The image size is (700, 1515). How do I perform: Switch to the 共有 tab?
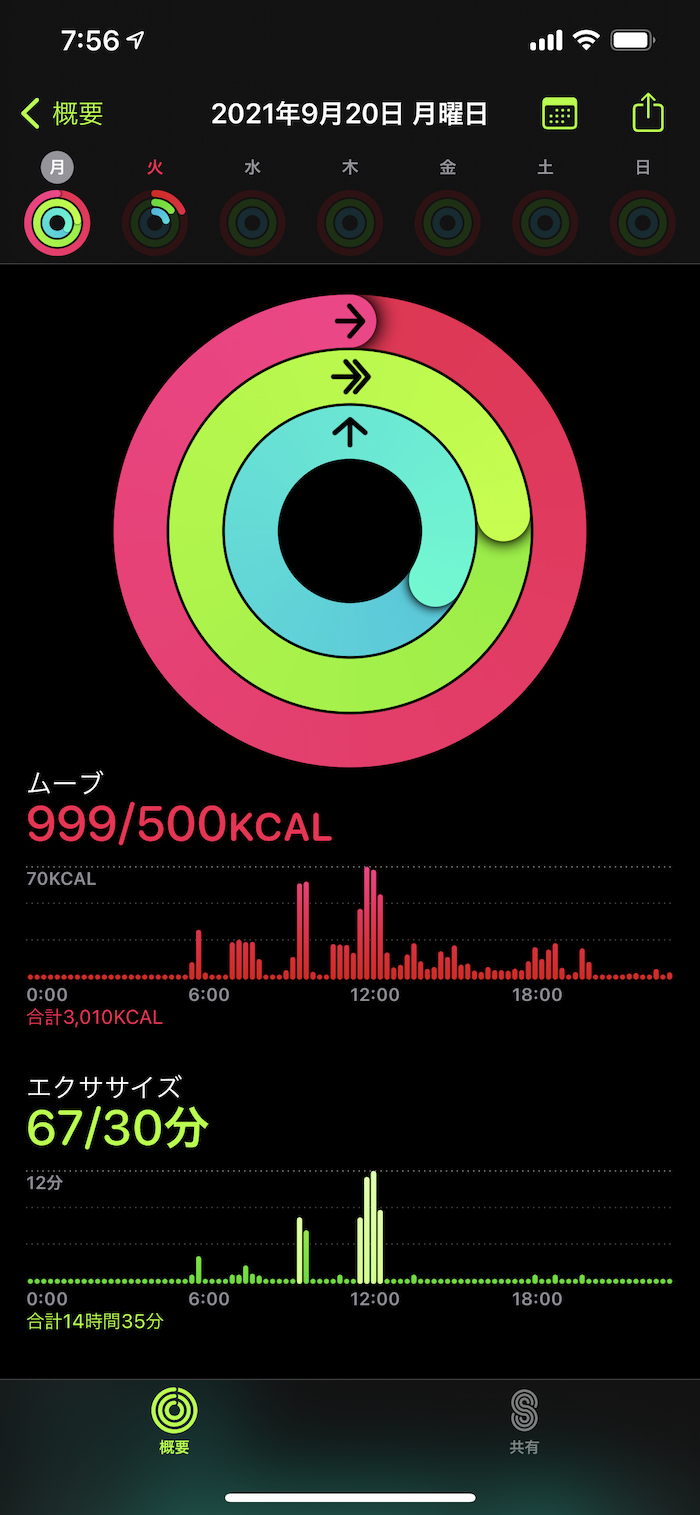[524, 1421]
